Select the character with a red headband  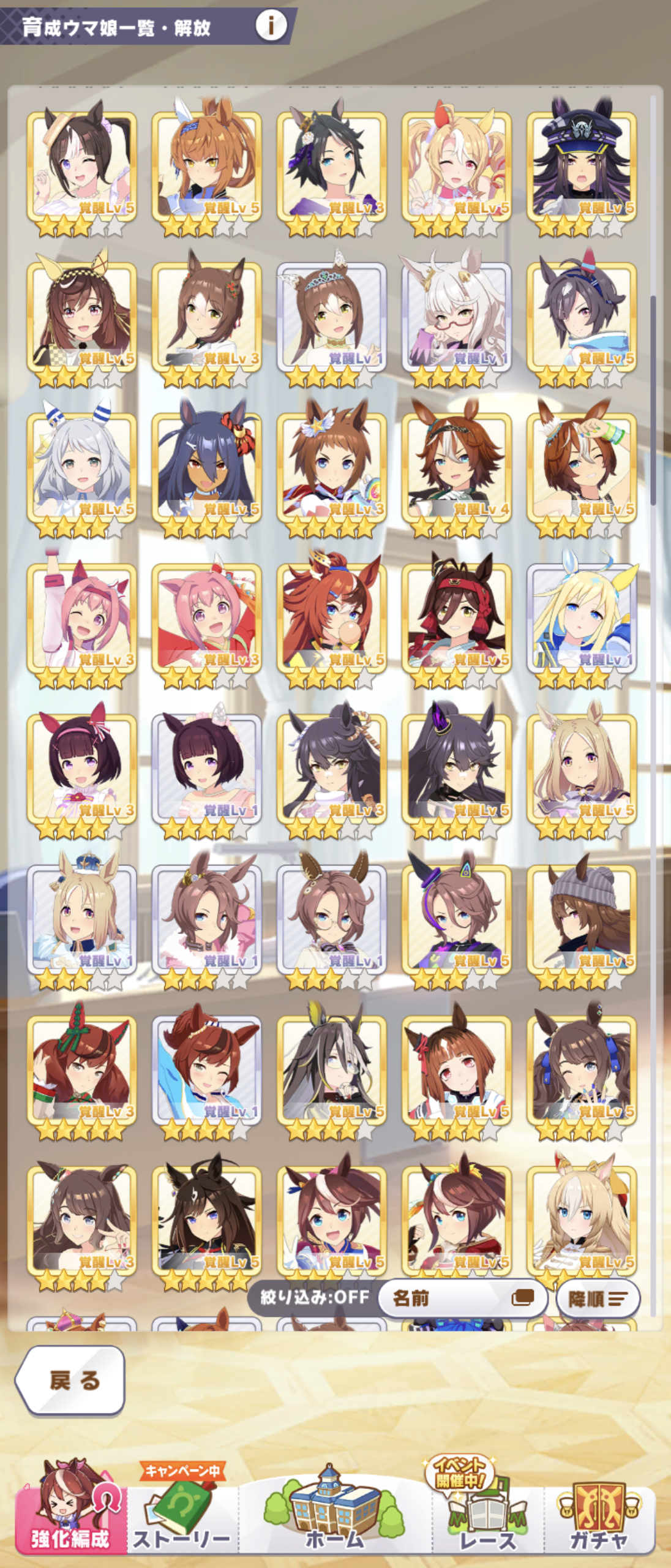coord(456,617)
